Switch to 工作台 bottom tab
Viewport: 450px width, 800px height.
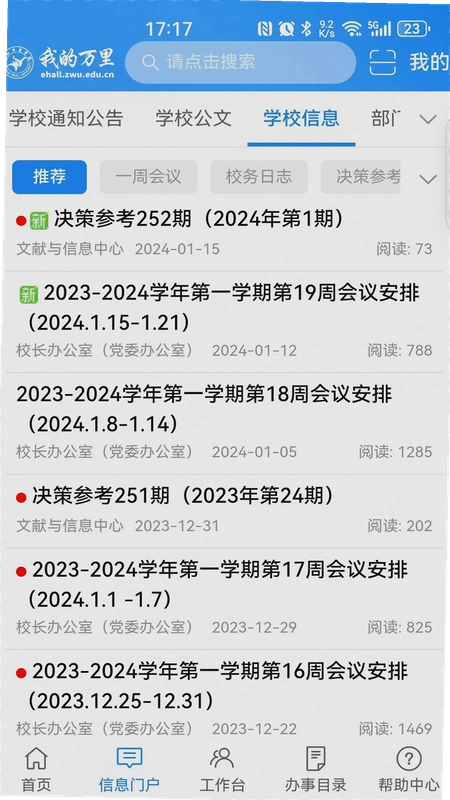click(222, 769)
